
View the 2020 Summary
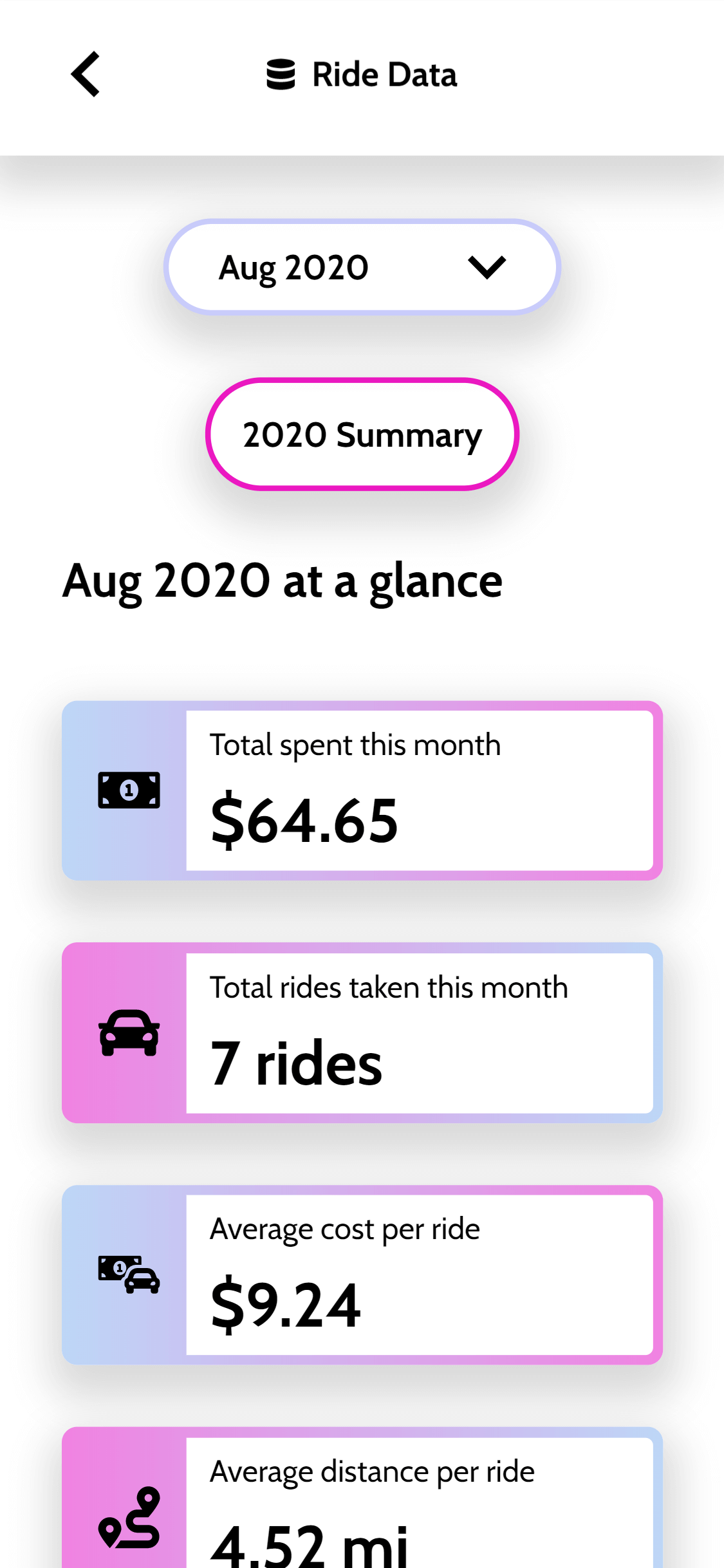(362, 434)
